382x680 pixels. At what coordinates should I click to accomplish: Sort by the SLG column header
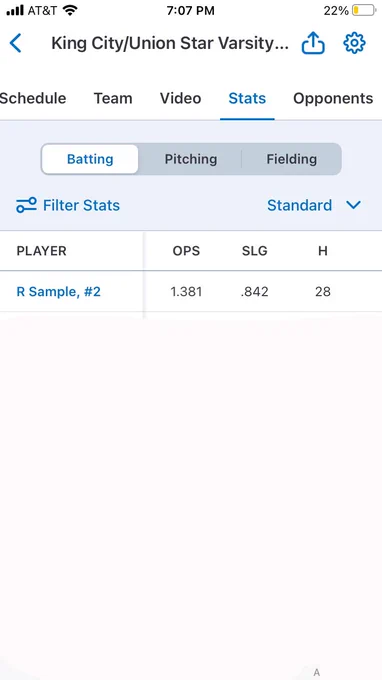255,251
